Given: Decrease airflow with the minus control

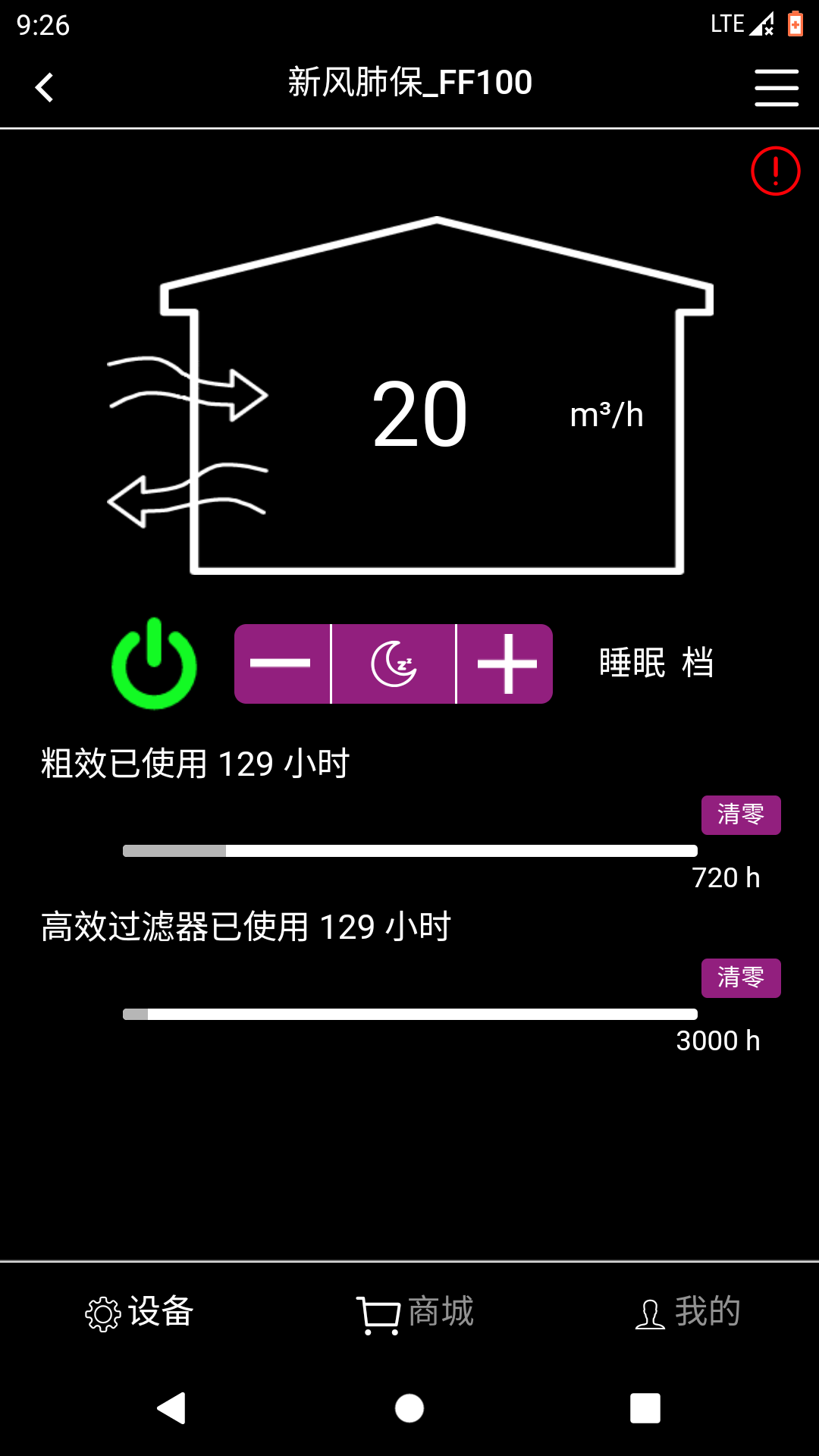Looking at the screenshot, I should (281, 664).
